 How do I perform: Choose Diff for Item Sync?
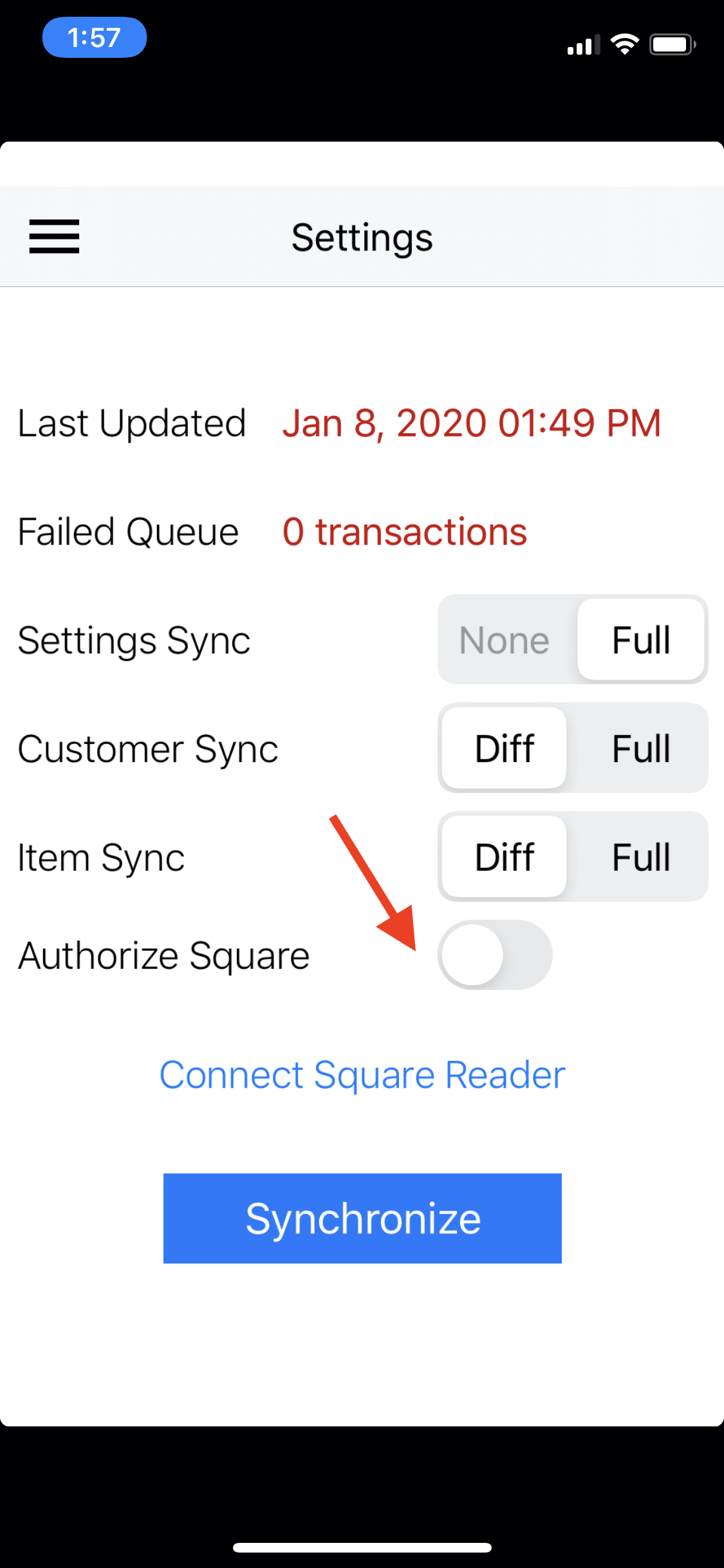point(505,857)
